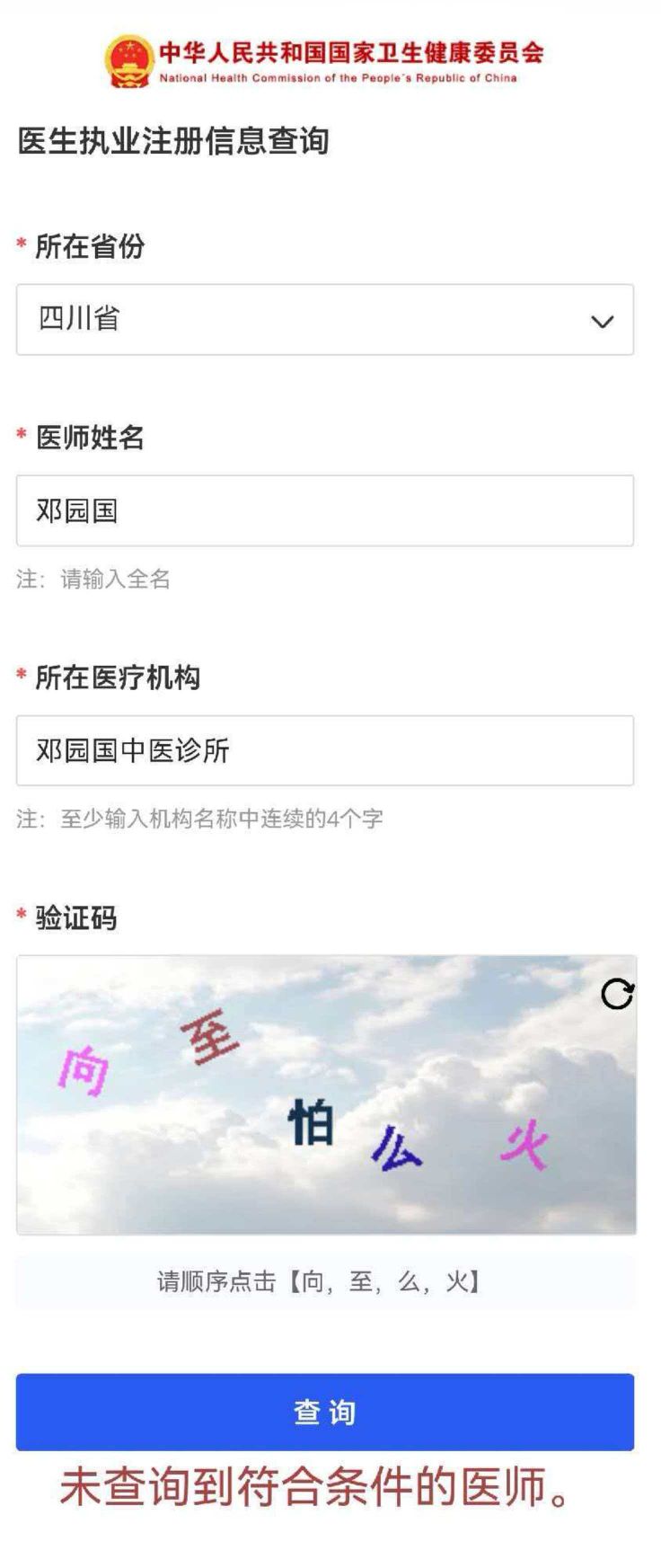661x1568 pixels.
Task: Select the character 至 in the captcha
Action: click(210, 1039)
